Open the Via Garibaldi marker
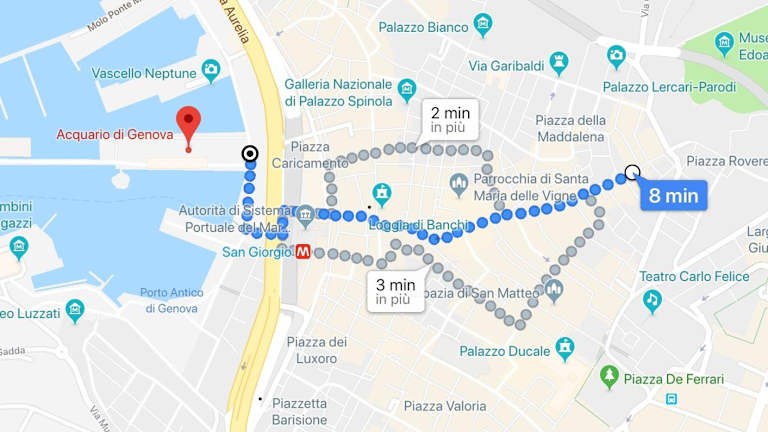 click(x=559, y=65)
